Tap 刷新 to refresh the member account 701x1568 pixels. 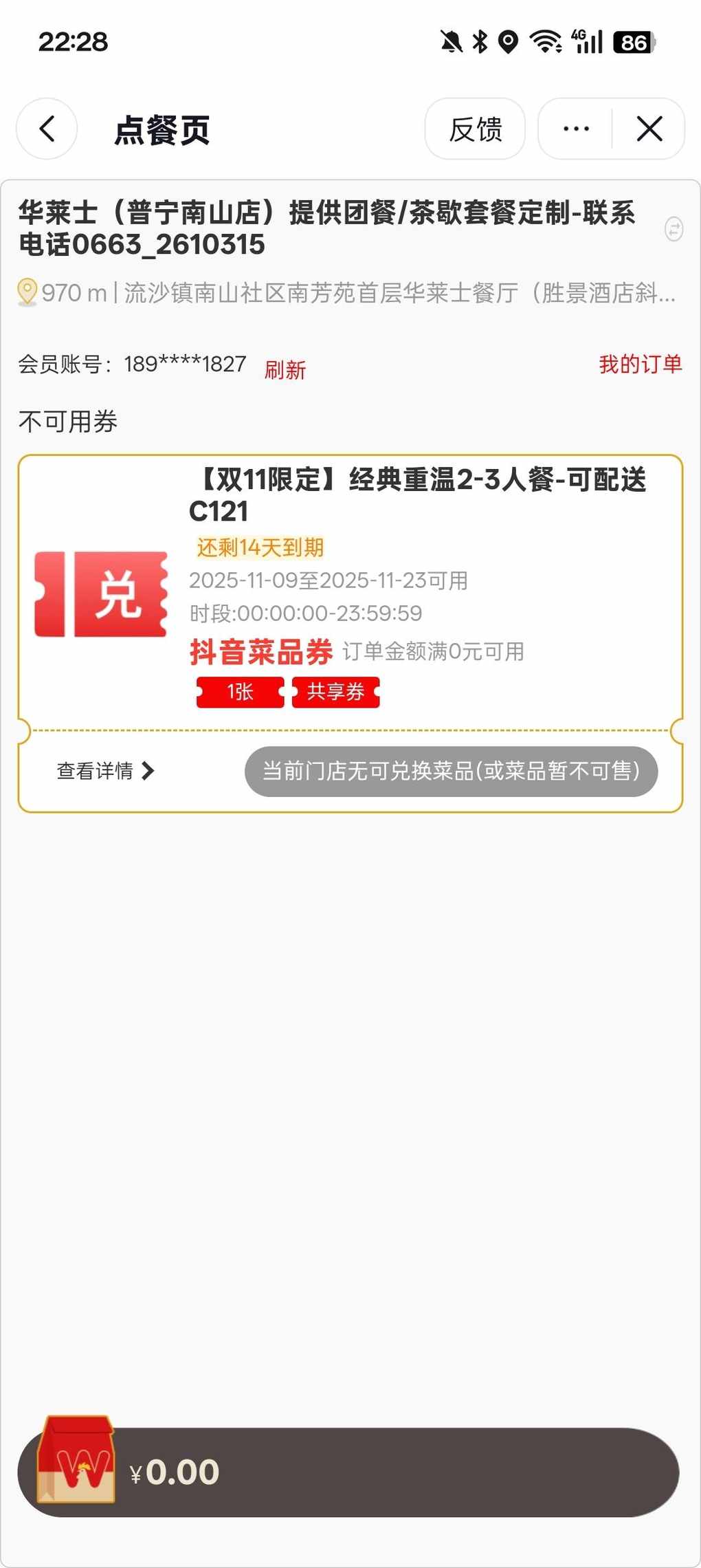tap(285, 370)
